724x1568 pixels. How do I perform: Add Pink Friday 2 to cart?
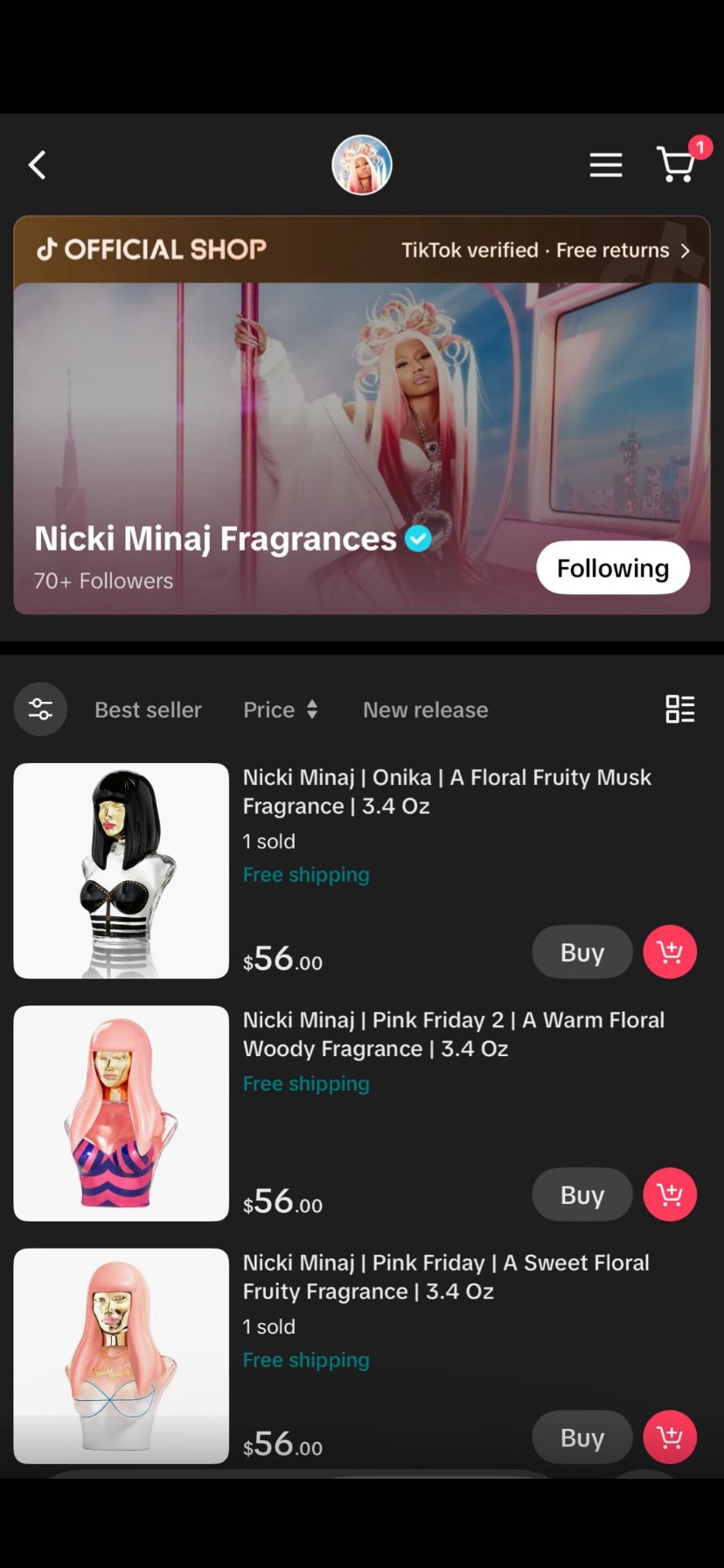point(670,1194)
